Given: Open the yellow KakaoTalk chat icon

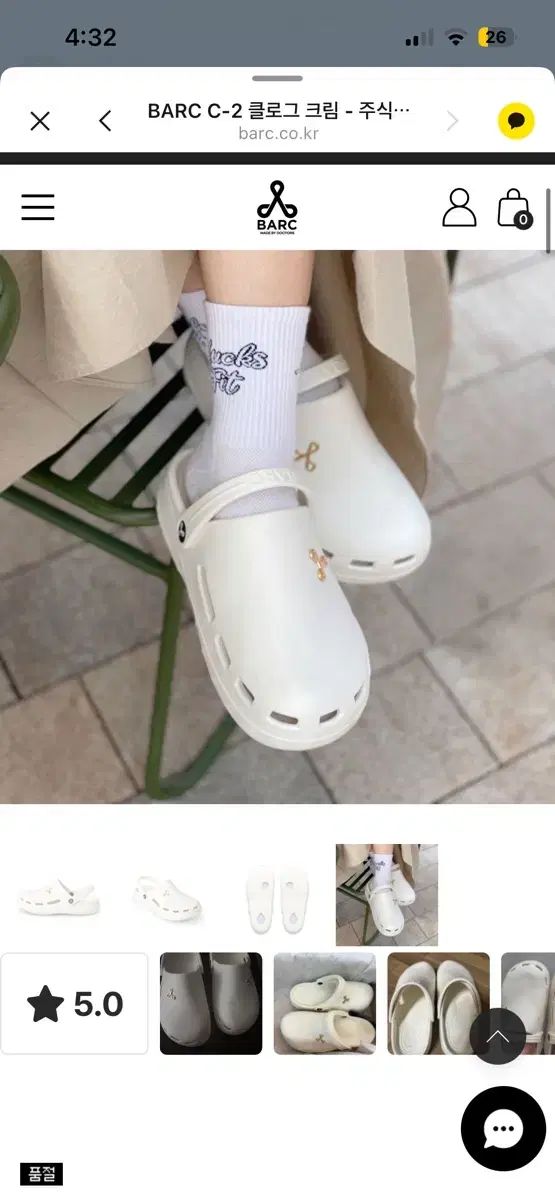Looking at the screenshot, I should (x=516, y=121).
